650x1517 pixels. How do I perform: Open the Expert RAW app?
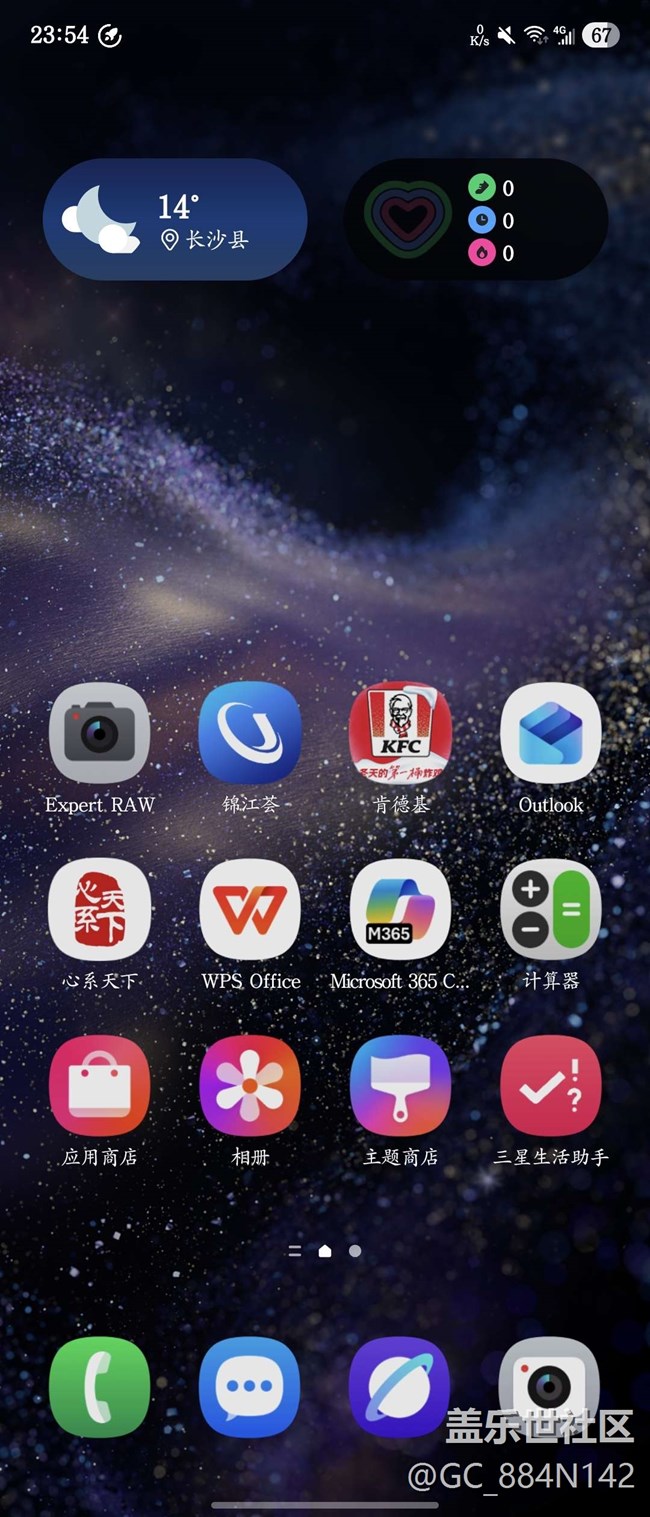pyautogui.click(x=100, y=733)
